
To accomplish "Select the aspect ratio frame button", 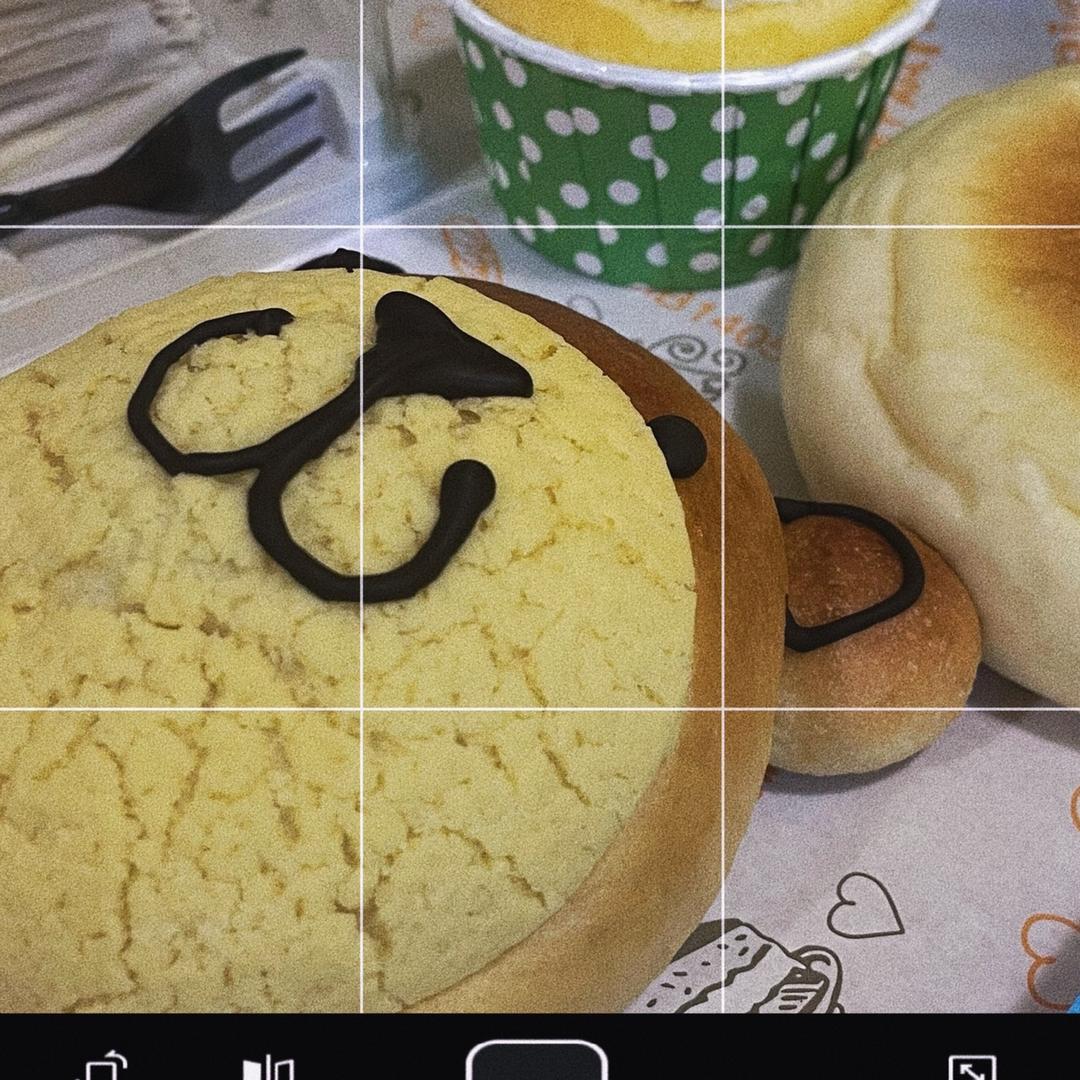I will click(x=537, y=1062).
